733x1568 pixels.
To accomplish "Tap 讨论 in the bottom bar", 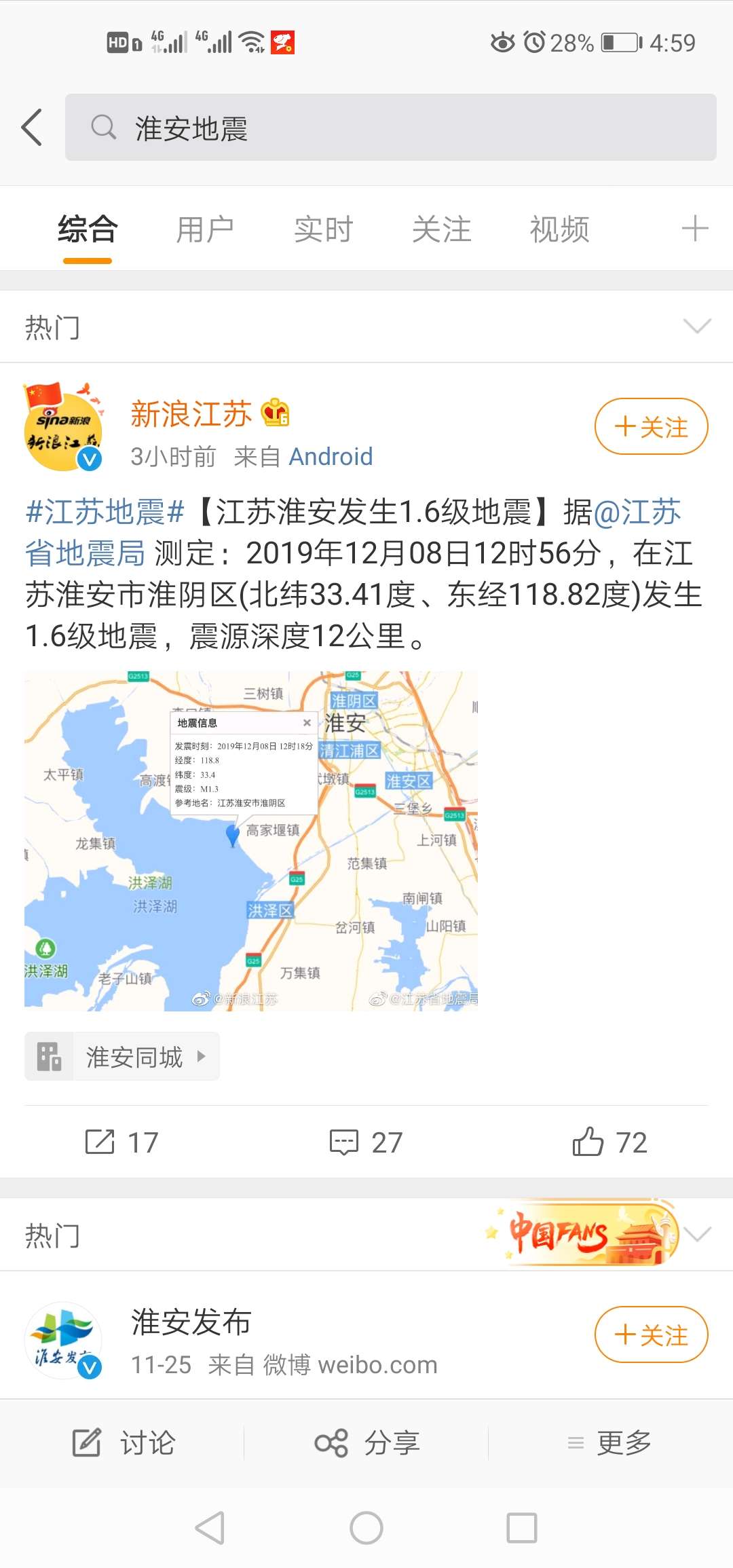I will pyautogui.click(x=124, y=1442).
